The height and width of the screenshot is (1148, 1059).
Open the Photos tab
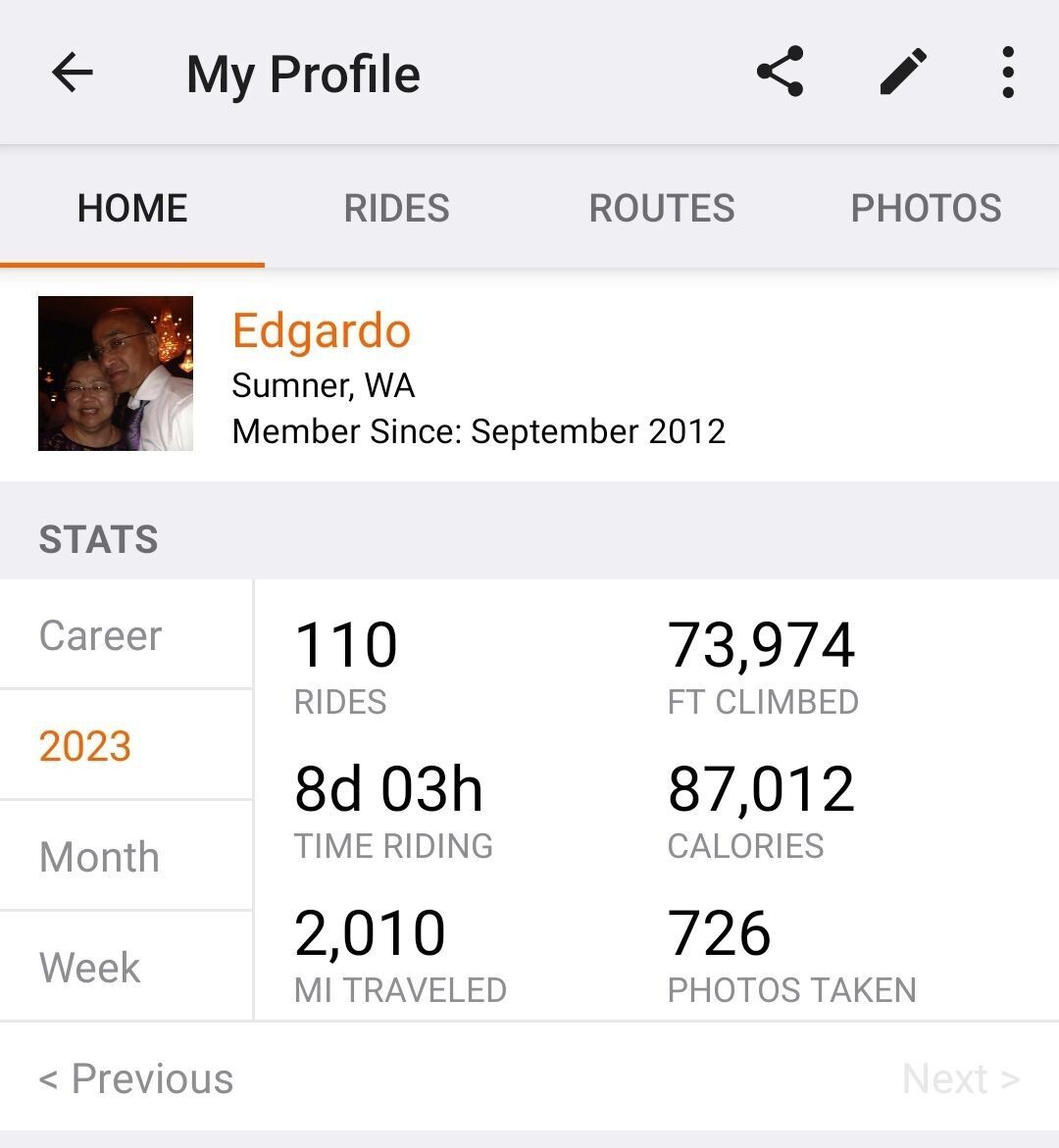click(926, 208)
